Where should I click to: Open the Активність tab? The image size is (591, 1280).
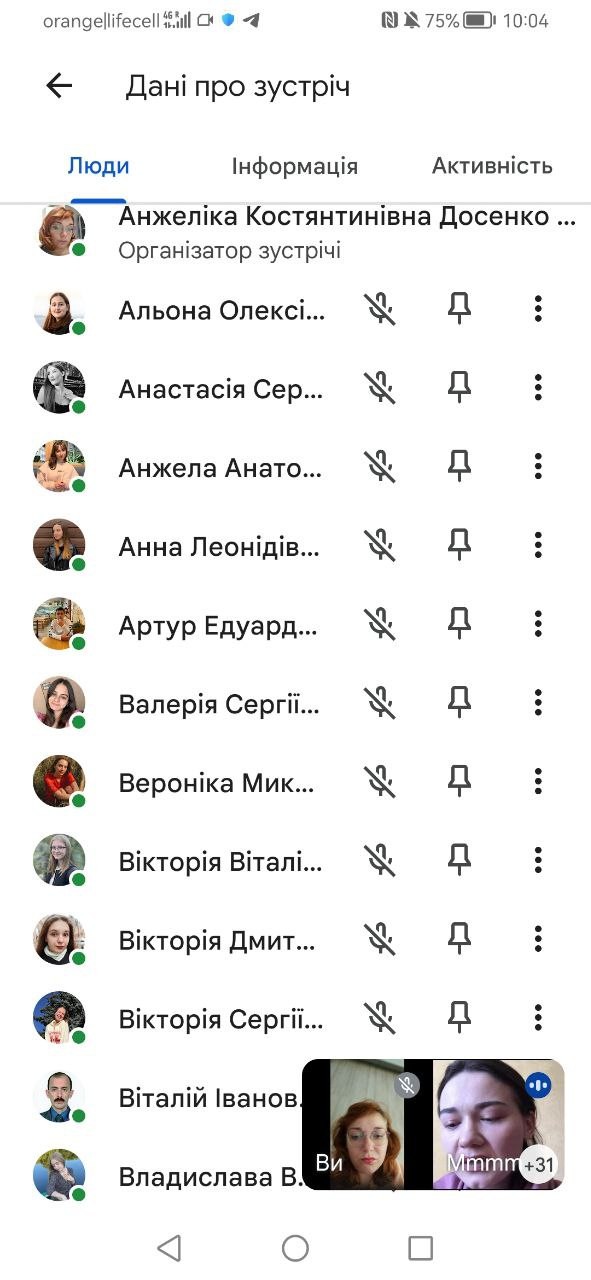click(492, 166)
